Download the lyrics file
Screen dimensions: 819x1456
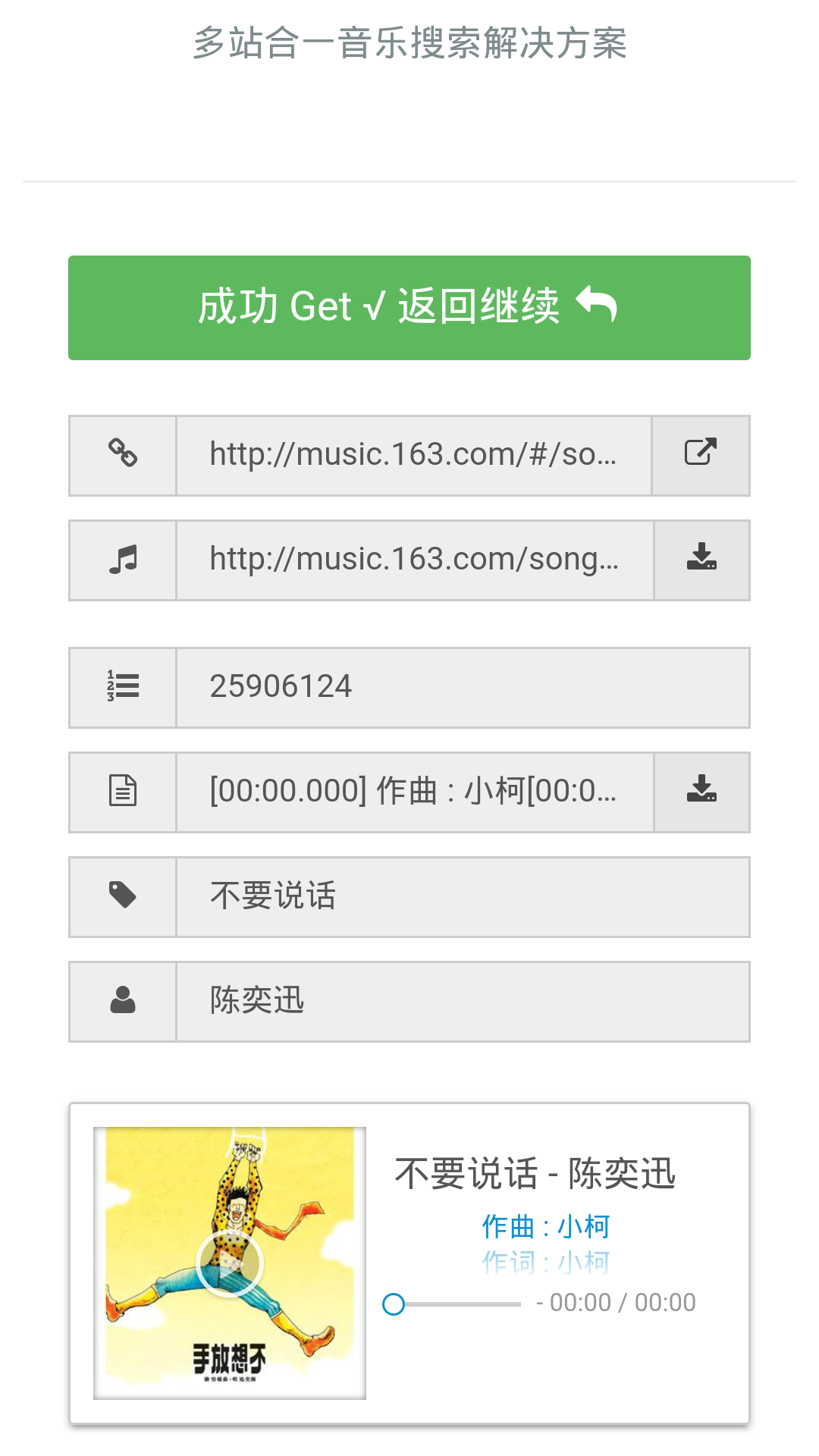click(x=701, y=792)
